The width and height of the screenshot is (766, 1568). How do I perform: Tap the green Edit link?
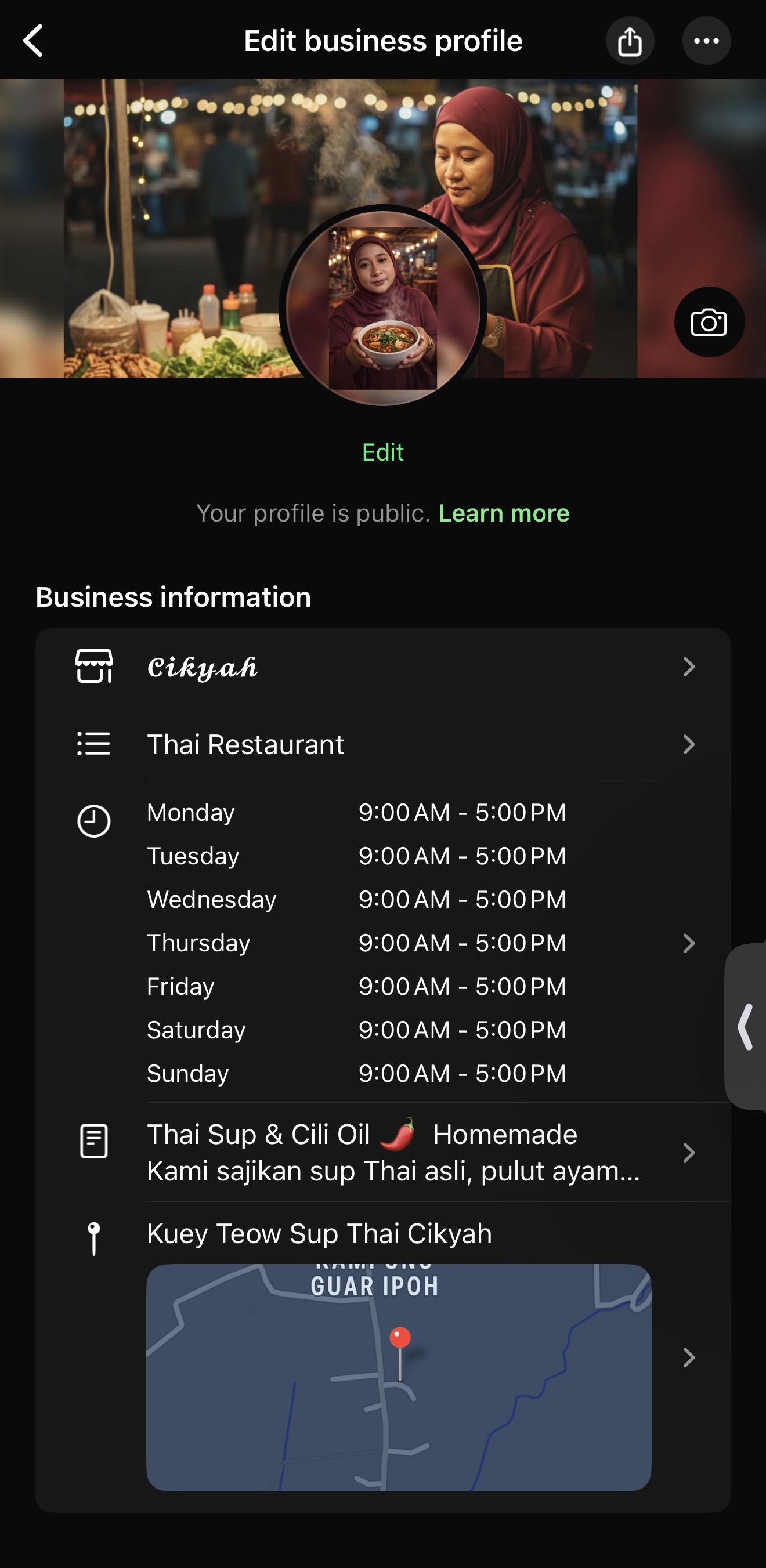382,452
